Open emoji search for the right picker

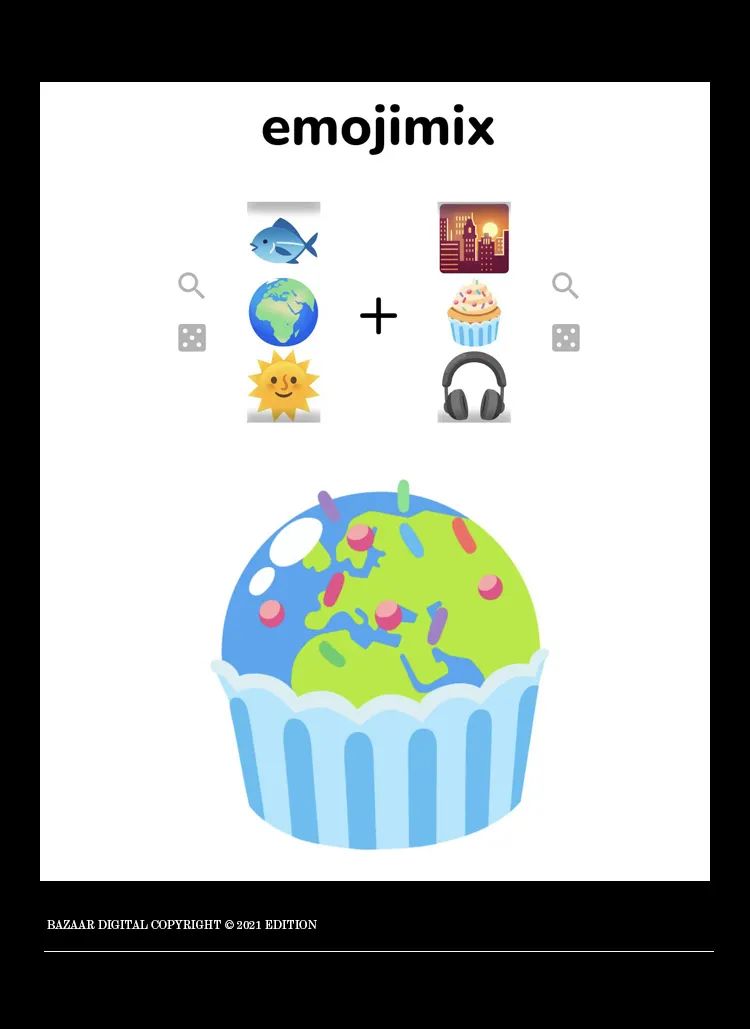[565, 286]
